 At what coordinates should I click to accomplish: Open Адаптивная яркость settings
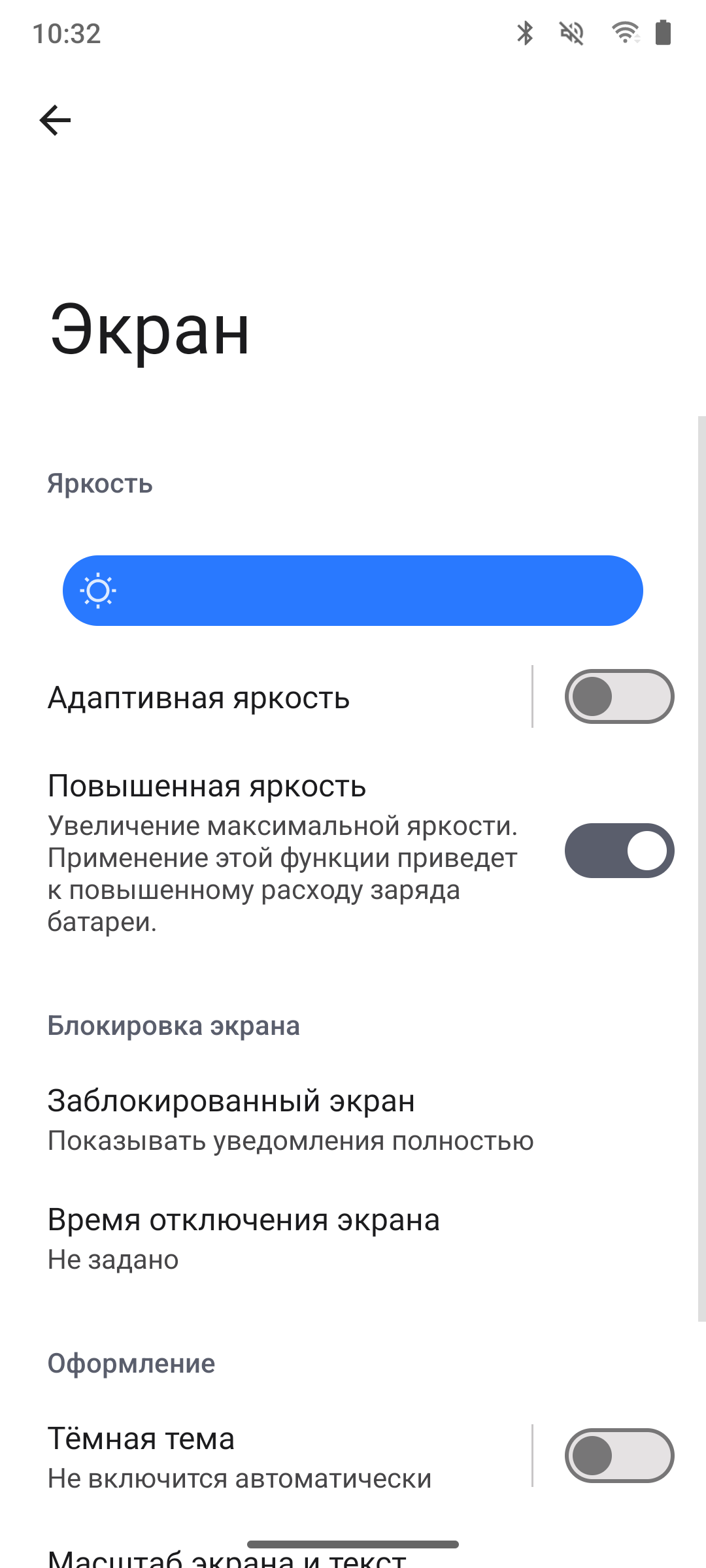click(261, 698)
